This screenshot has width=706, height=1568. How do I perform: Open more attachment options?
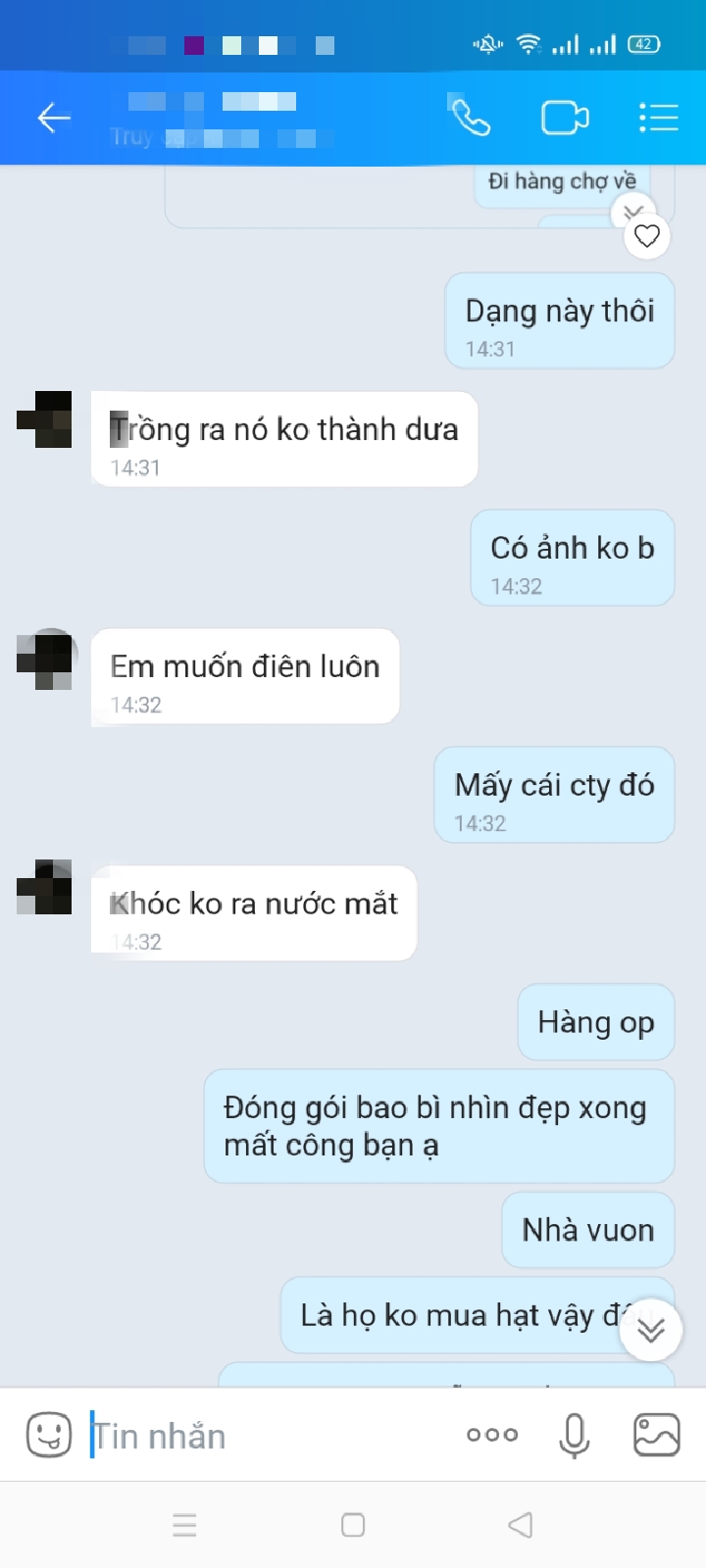[492, 1435]
